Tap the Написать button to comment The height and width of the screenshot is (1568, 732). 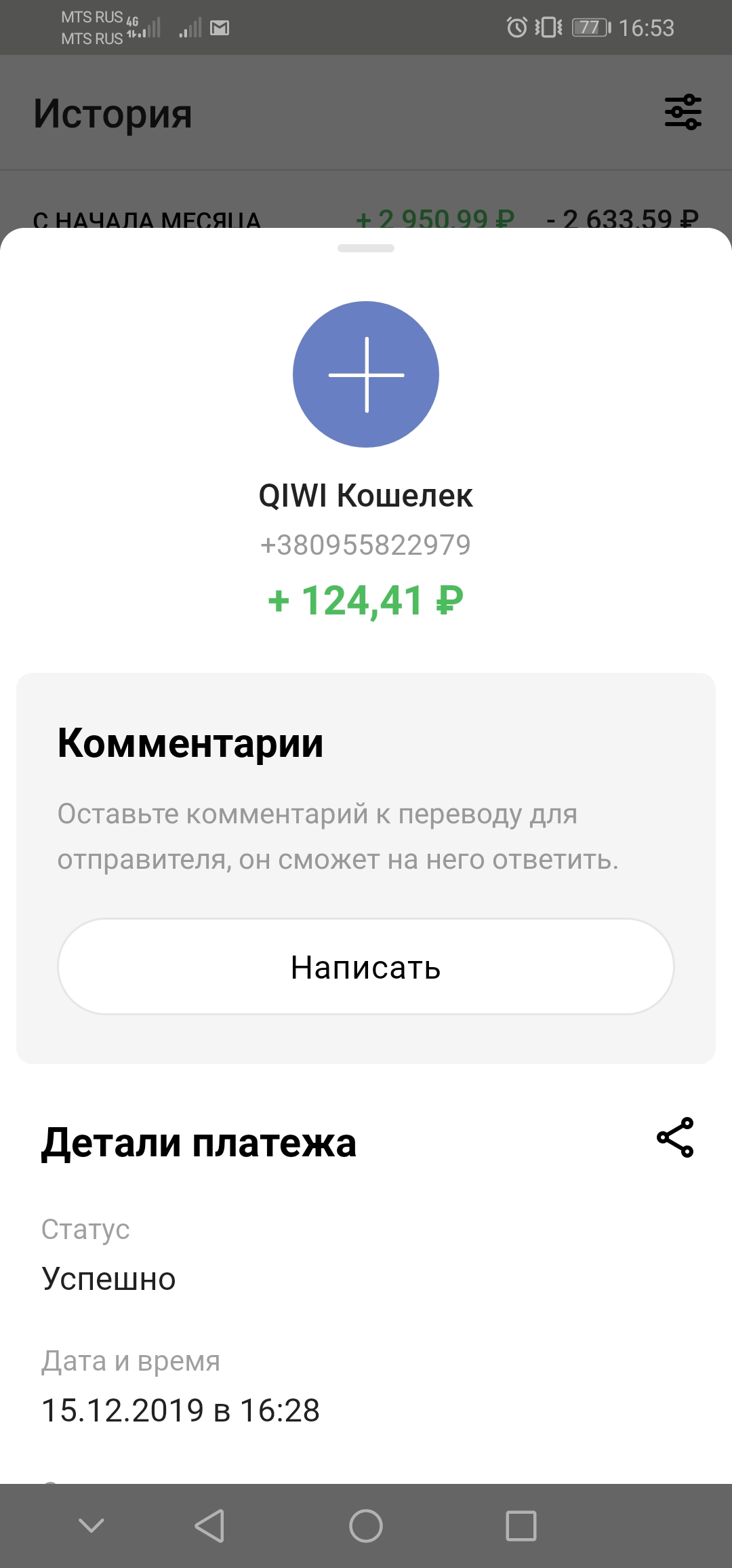(x=366, y=966)
